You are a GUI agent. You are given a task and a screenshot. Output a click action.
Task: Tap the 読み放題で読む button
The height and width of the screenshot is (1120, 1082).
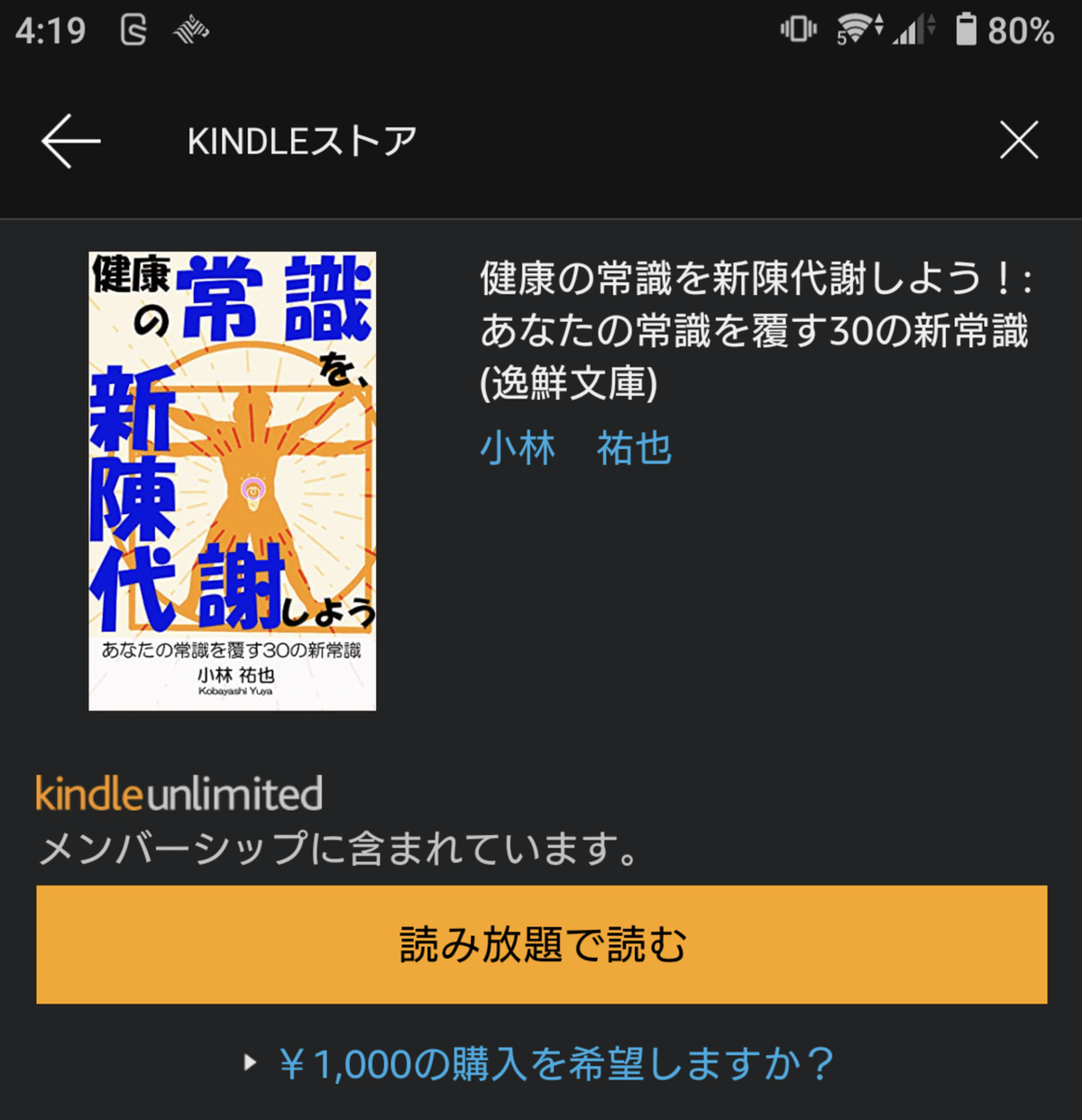click(x=541, y=944)
